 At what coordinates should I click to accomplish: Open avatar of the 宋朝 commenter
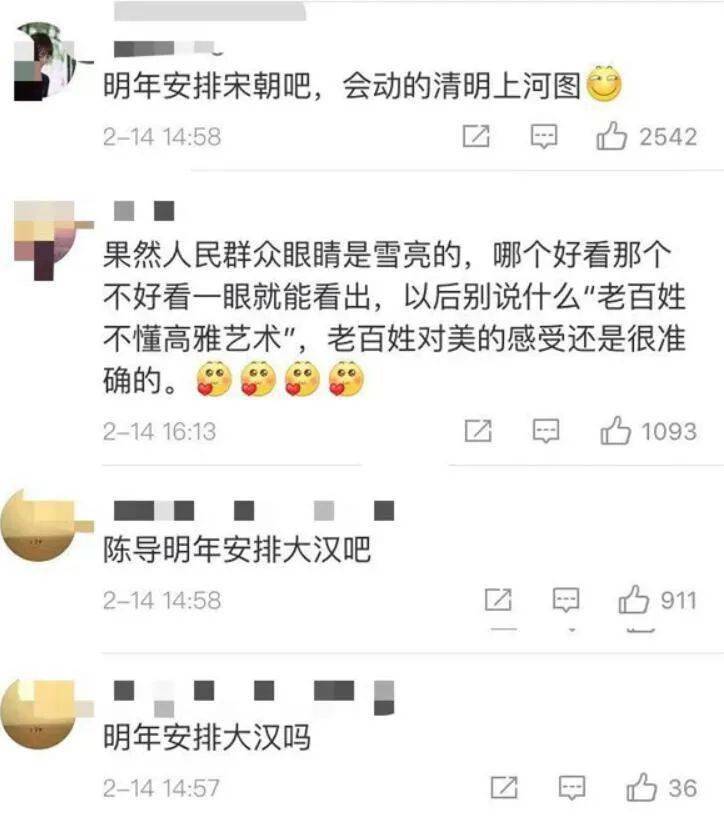coord(47,62)
